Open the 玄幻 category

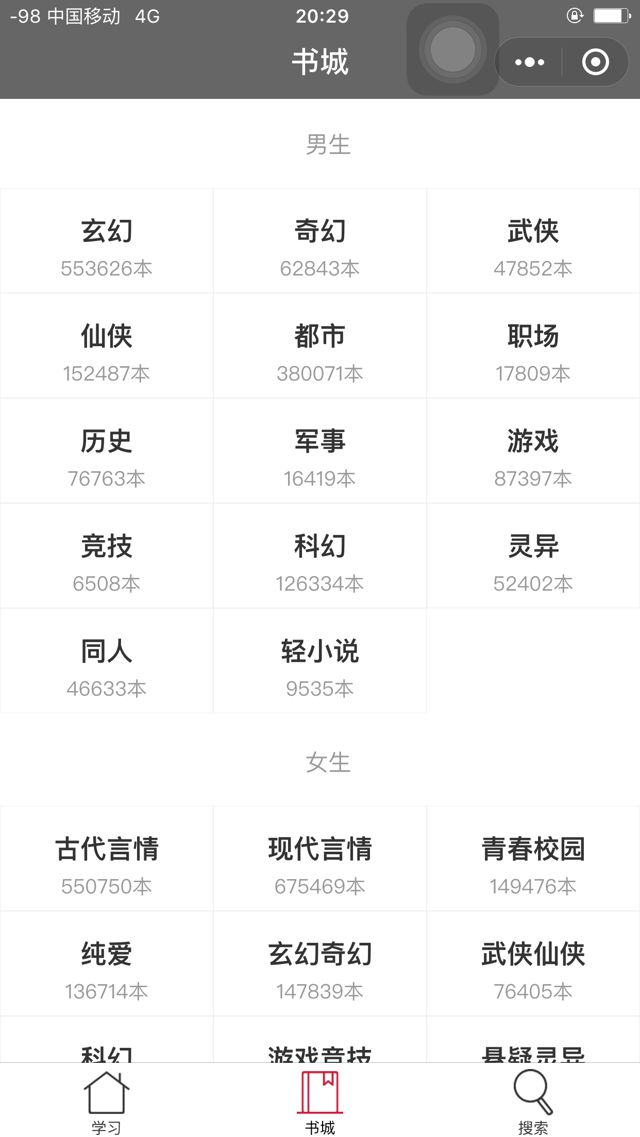(x=107, y=241)
